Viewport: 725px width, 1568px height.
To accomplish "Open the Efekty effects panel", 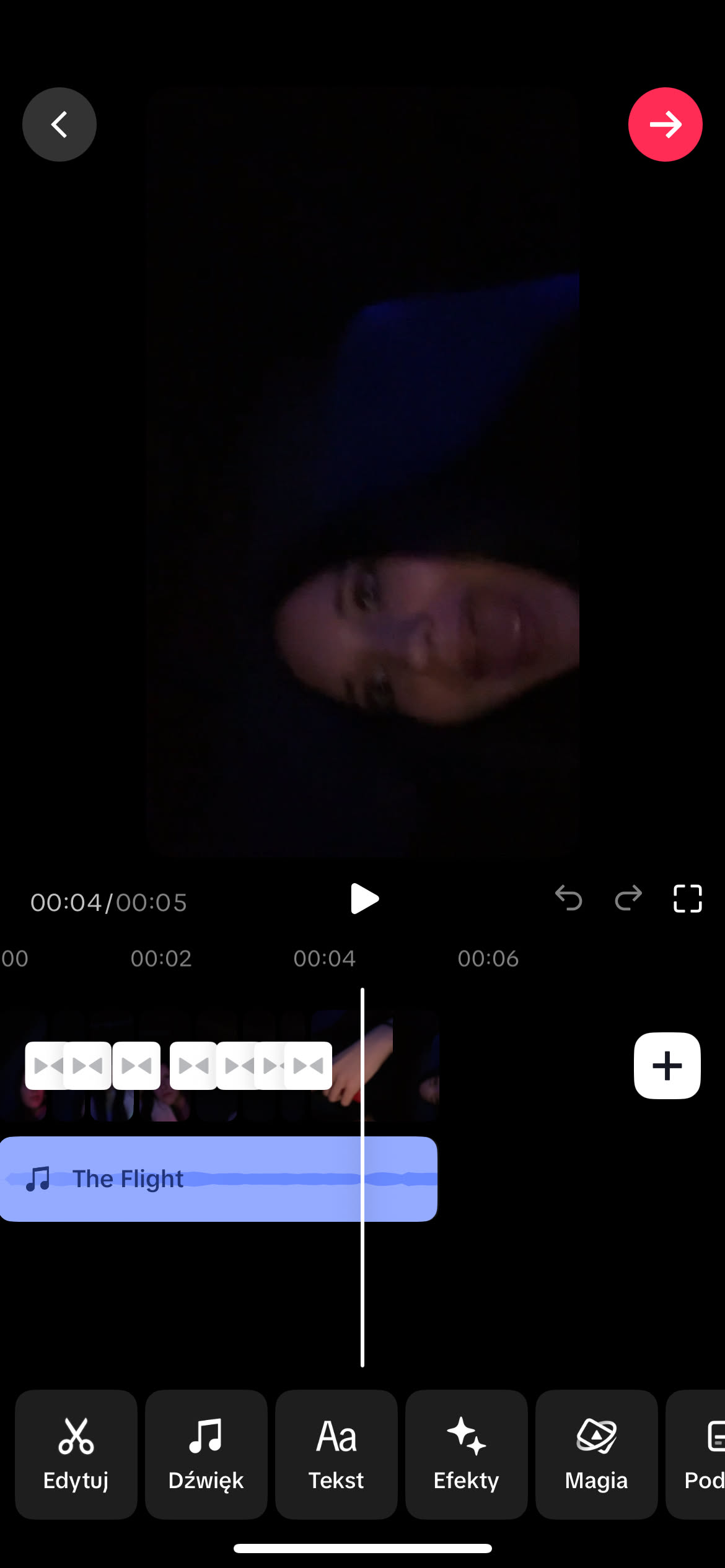I will [467, 1454].
